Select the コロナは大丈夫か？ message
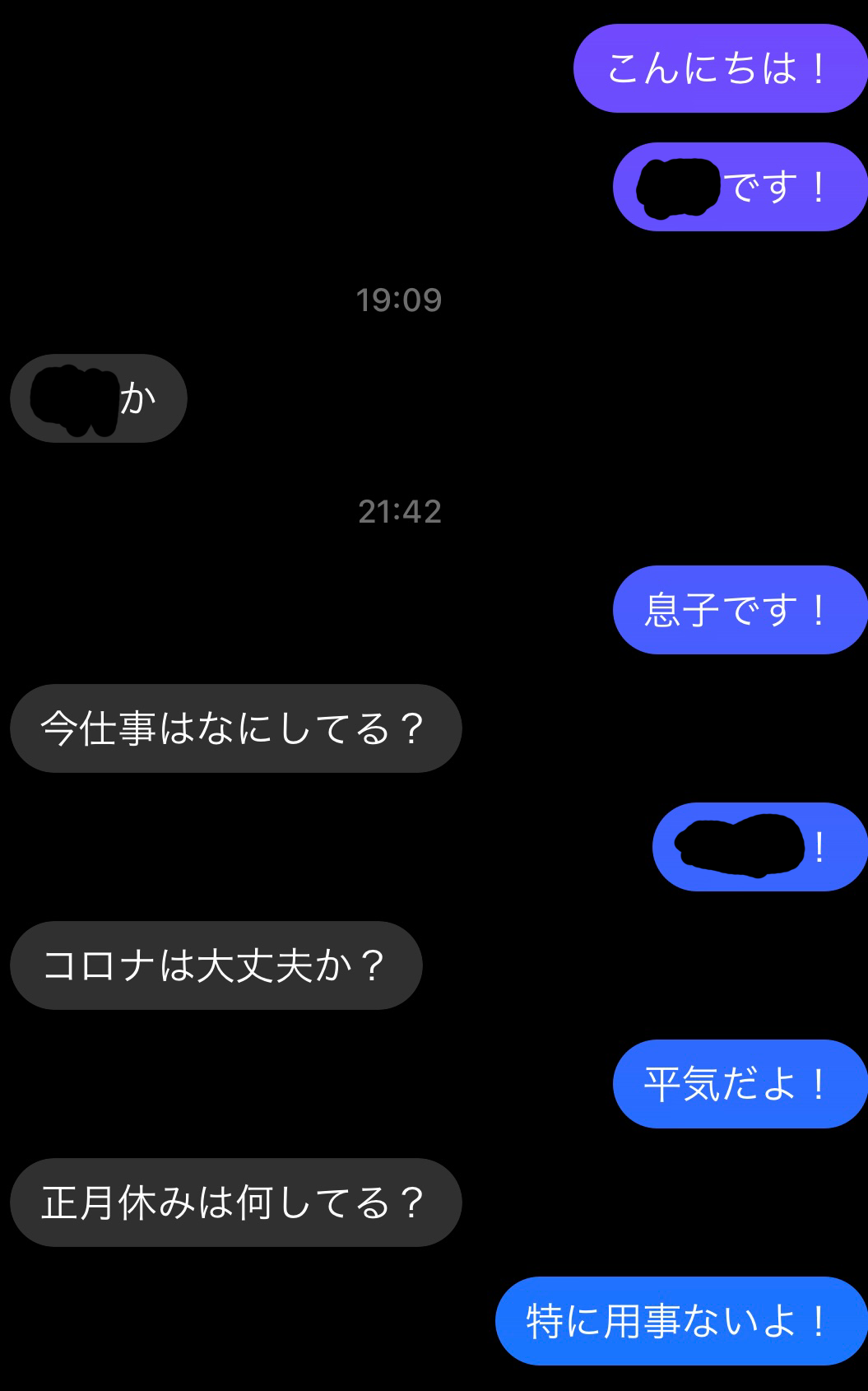Viewport: 868px width, 1391px height. pyautogui.click(x=216, y=965)
